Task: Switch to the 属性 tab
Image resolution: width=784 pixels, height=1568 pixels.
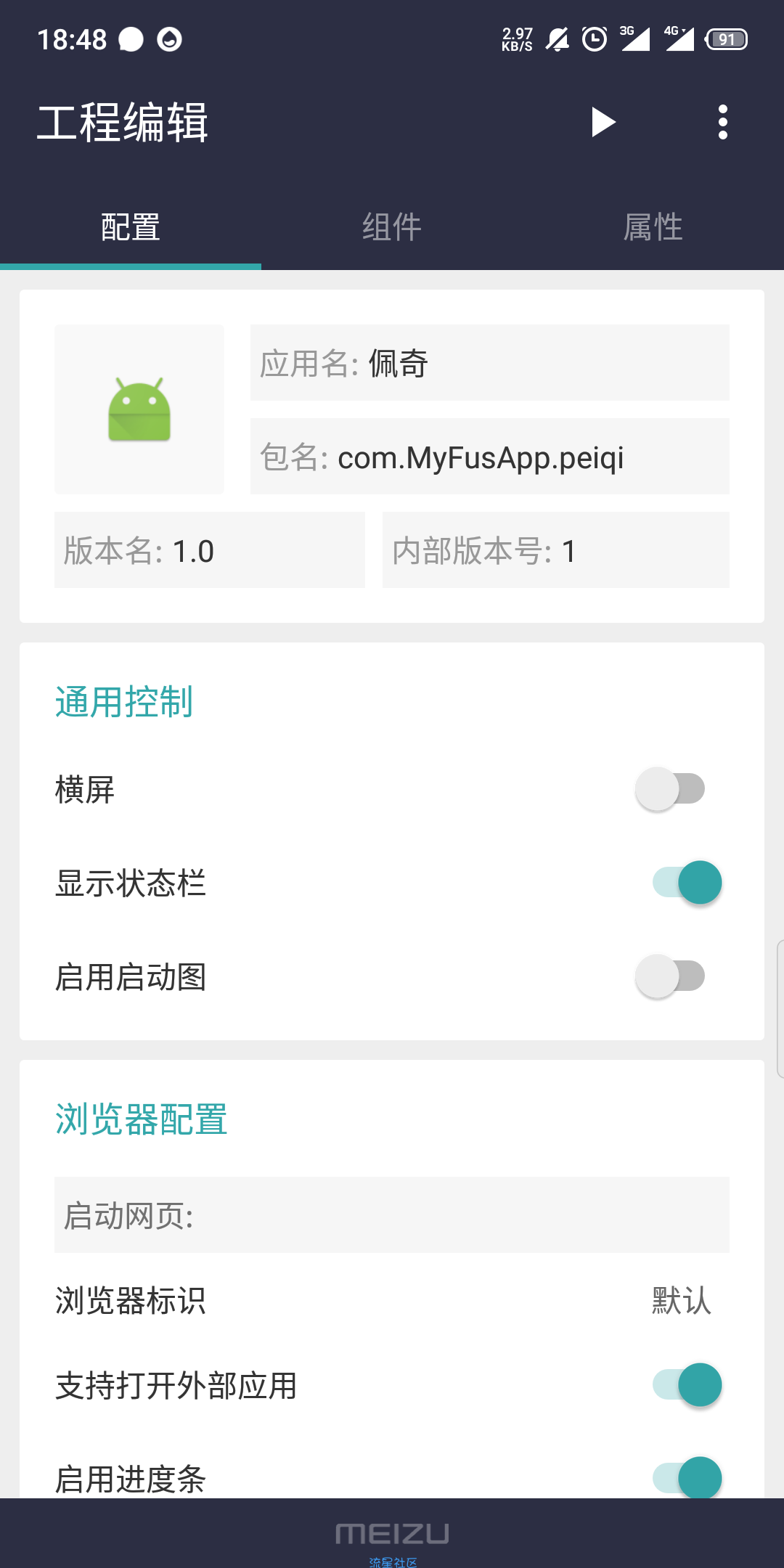Action: 653,227
